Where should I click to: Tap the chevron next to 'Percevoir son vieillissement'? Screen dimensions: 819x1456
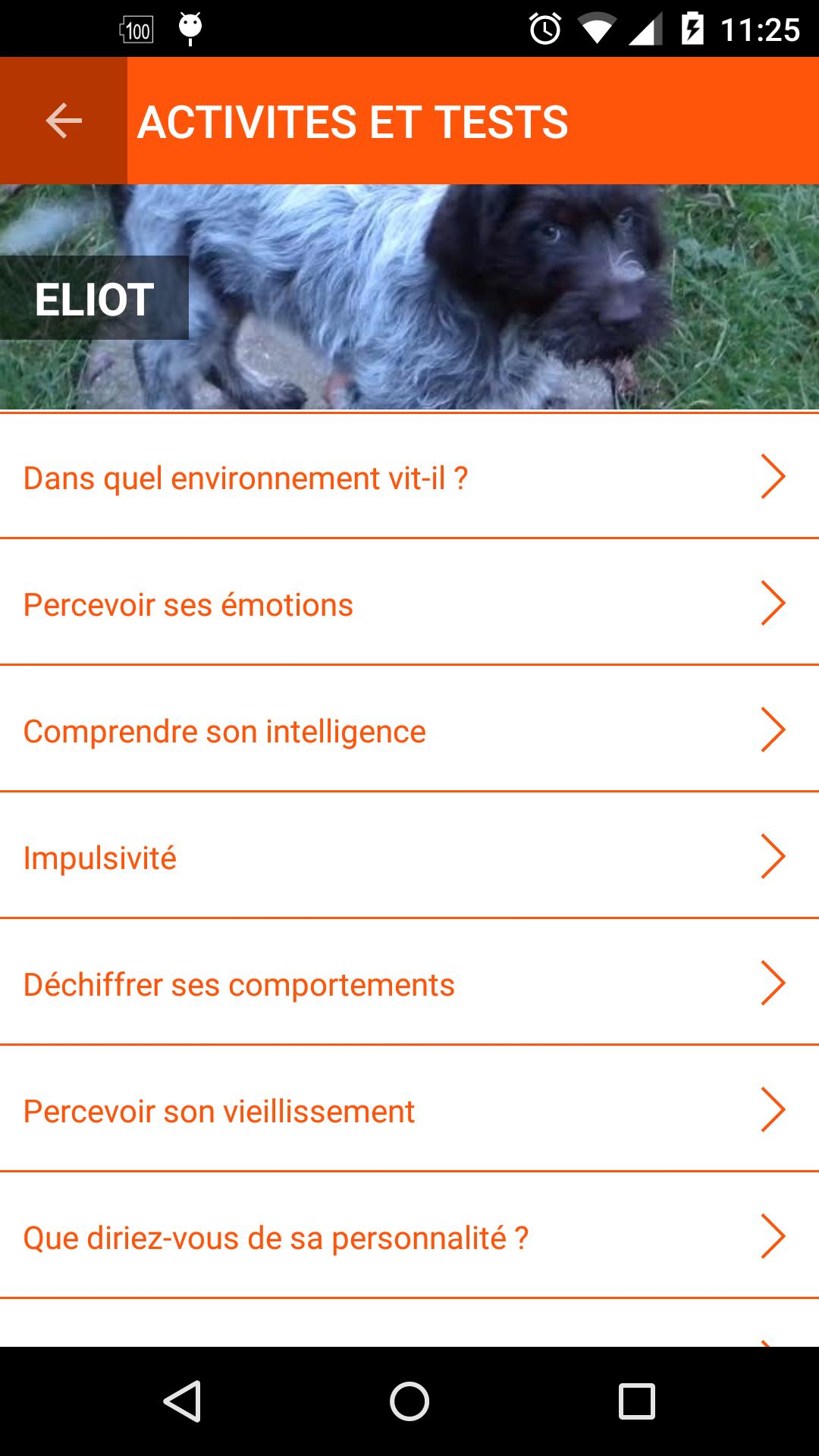(x=775, y=1112)
